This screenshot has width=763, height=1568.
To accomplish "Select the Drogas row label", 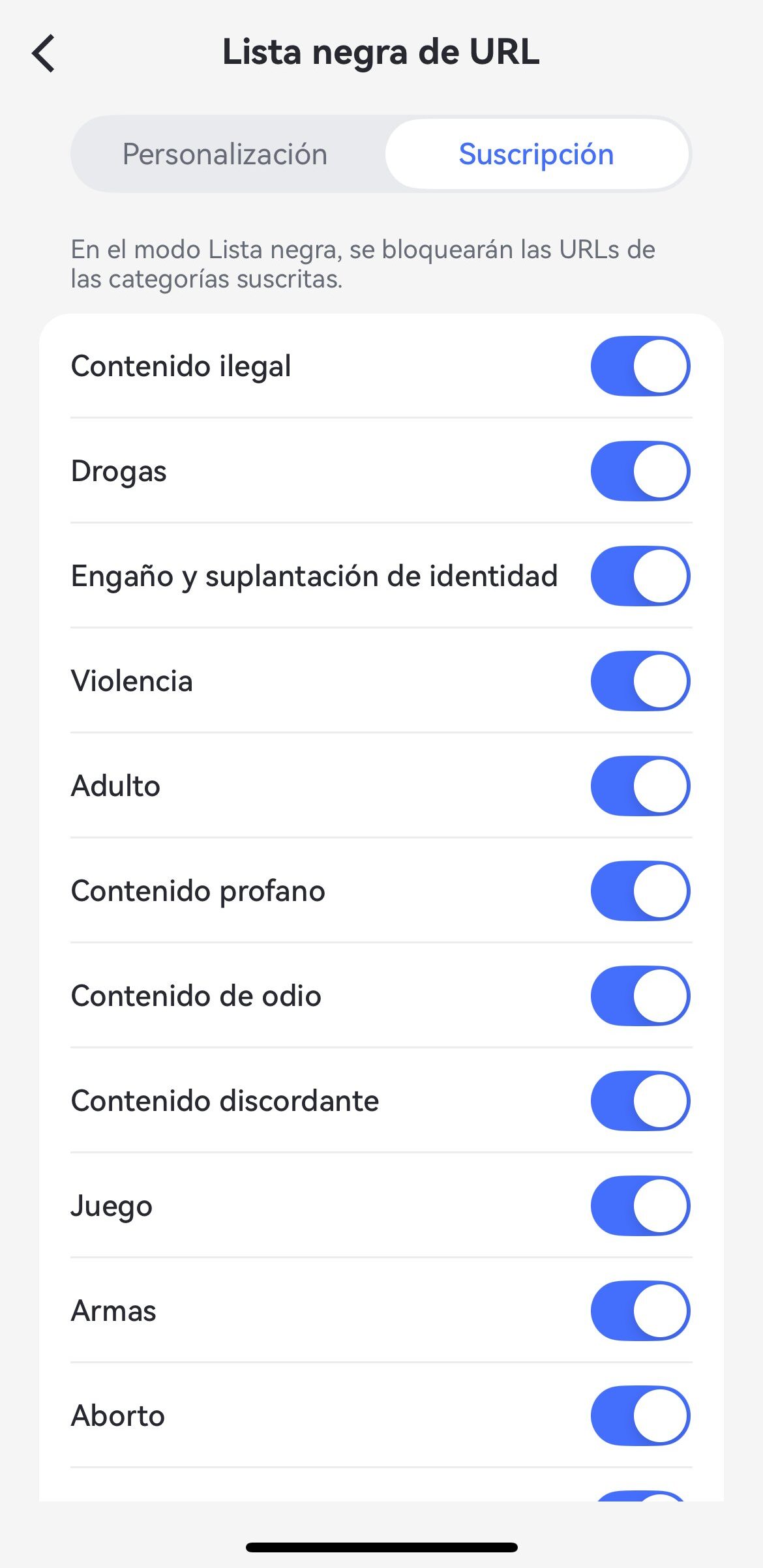I will 119,471.
